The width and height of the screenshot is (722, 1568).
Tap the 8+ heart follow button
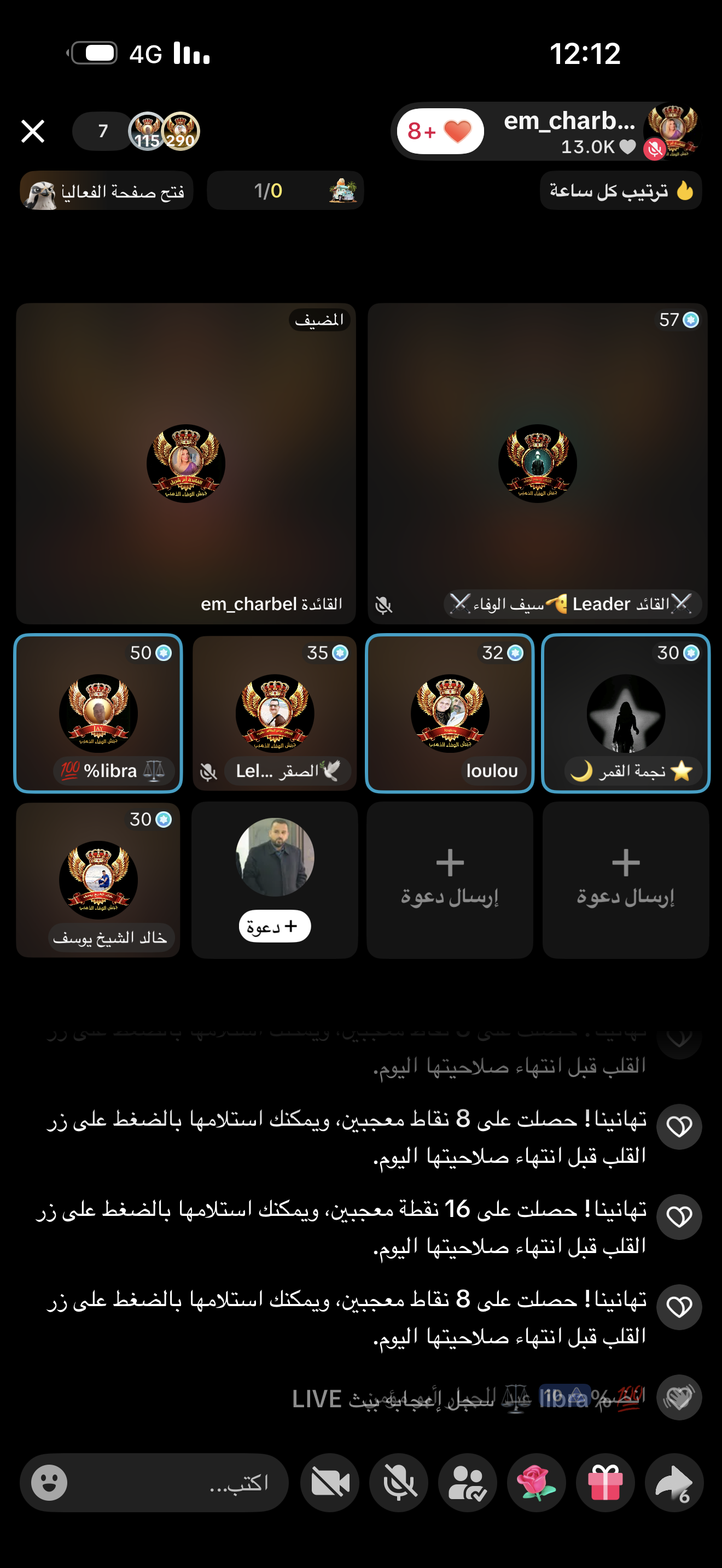tap(440, 131)
